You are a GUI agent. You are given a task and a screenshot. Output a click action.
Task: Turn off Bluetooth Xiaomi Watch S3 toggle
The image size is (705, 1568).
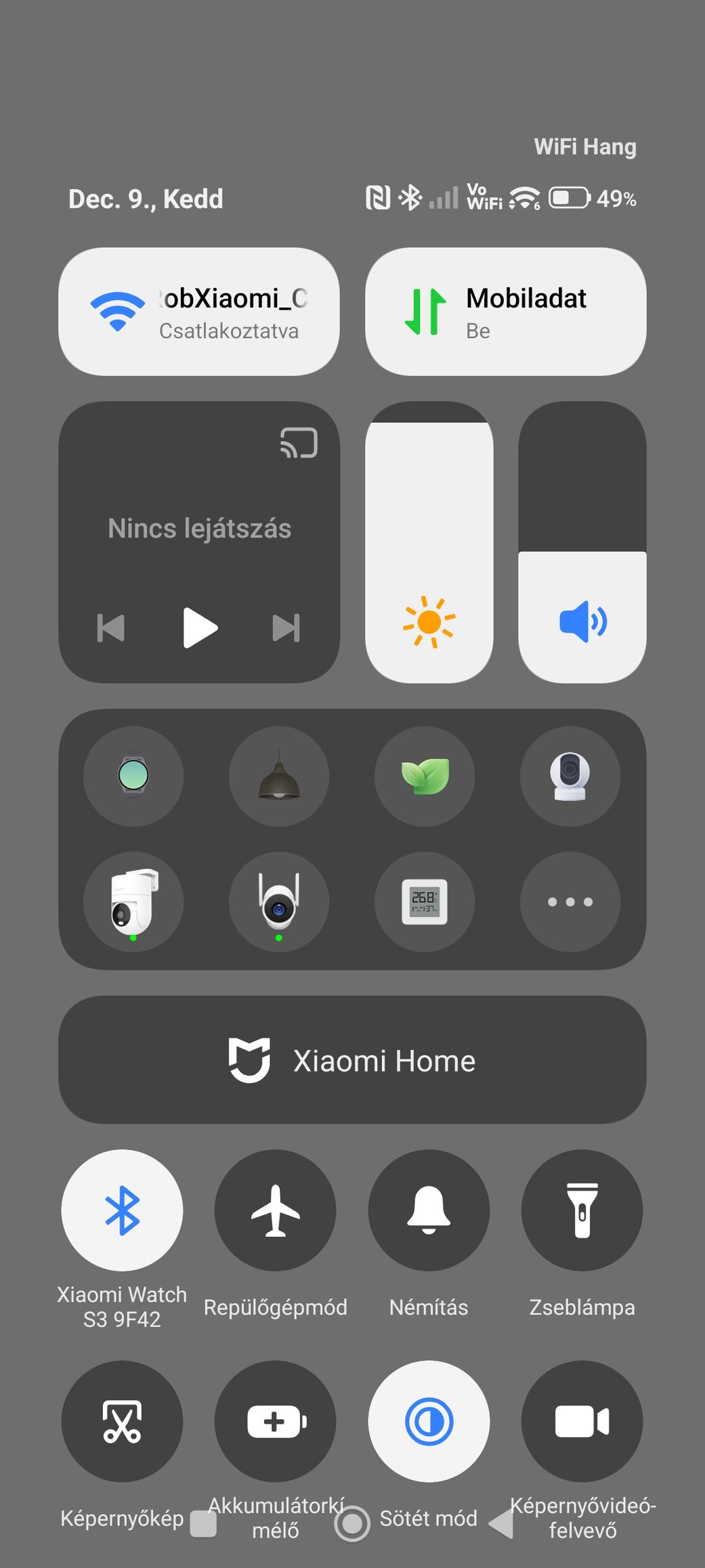122,1210
